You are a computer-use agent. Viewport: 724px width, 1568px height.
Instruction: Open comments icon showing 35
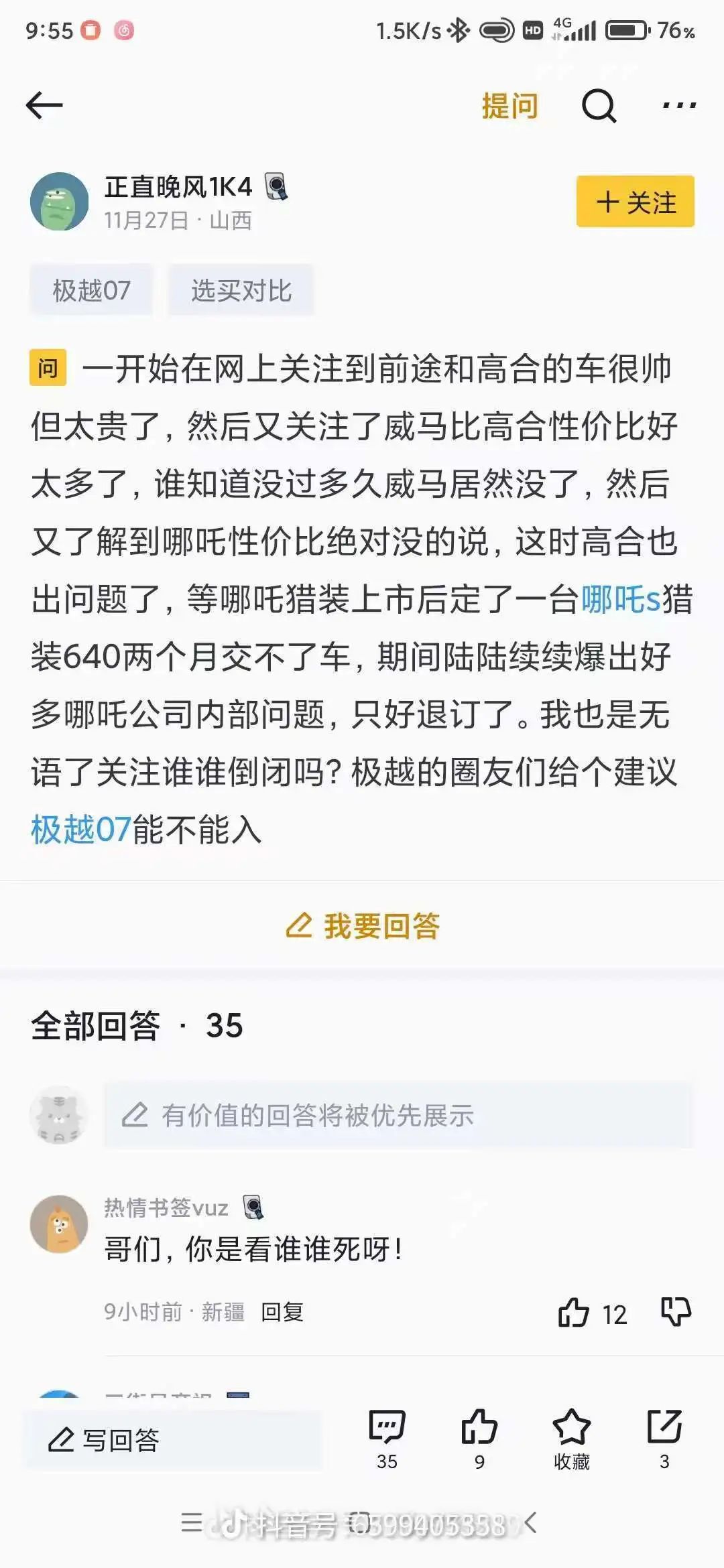point(387,1438)
